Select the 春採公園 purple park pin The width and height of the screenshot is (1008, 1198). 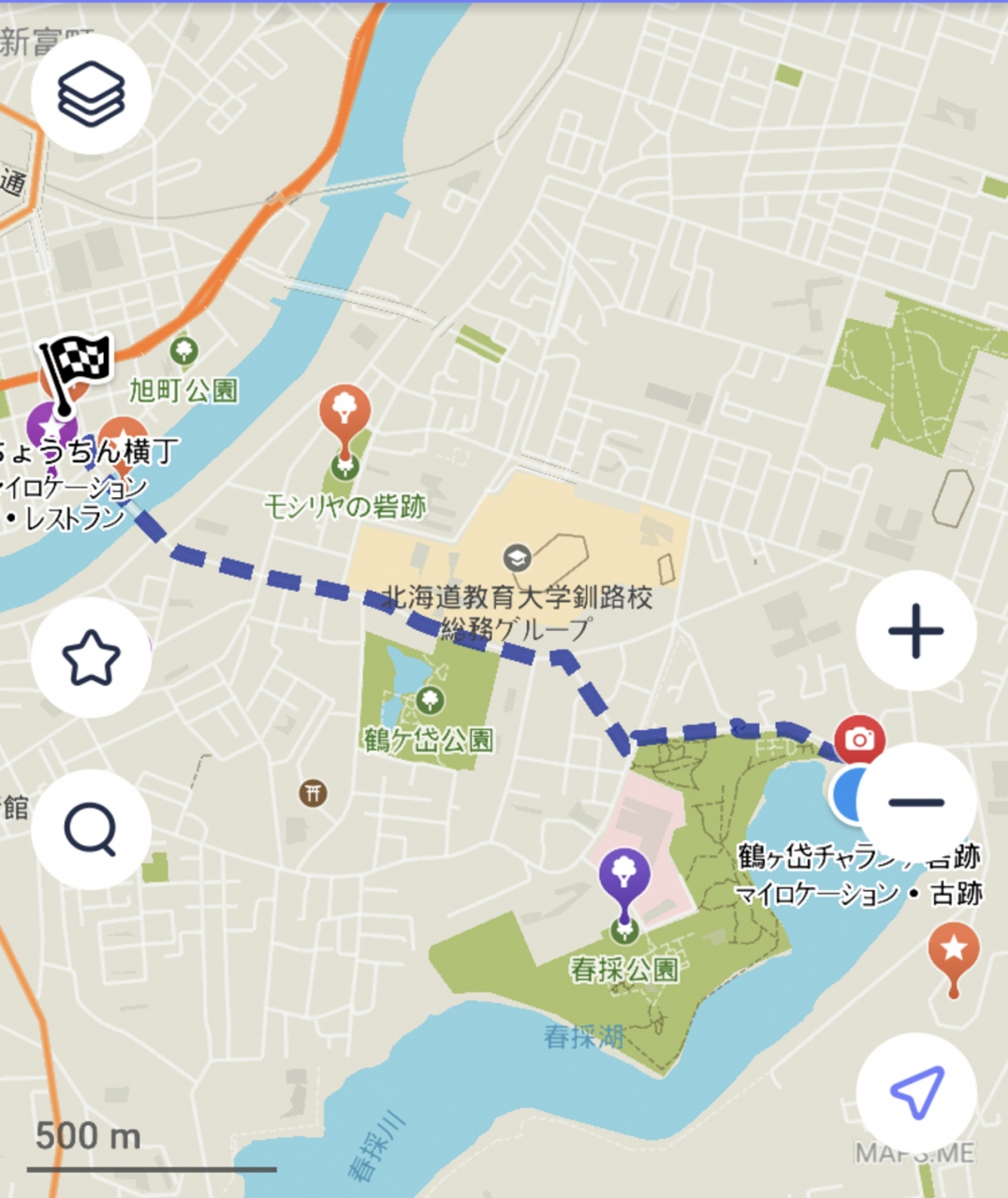tap(624, 875)
